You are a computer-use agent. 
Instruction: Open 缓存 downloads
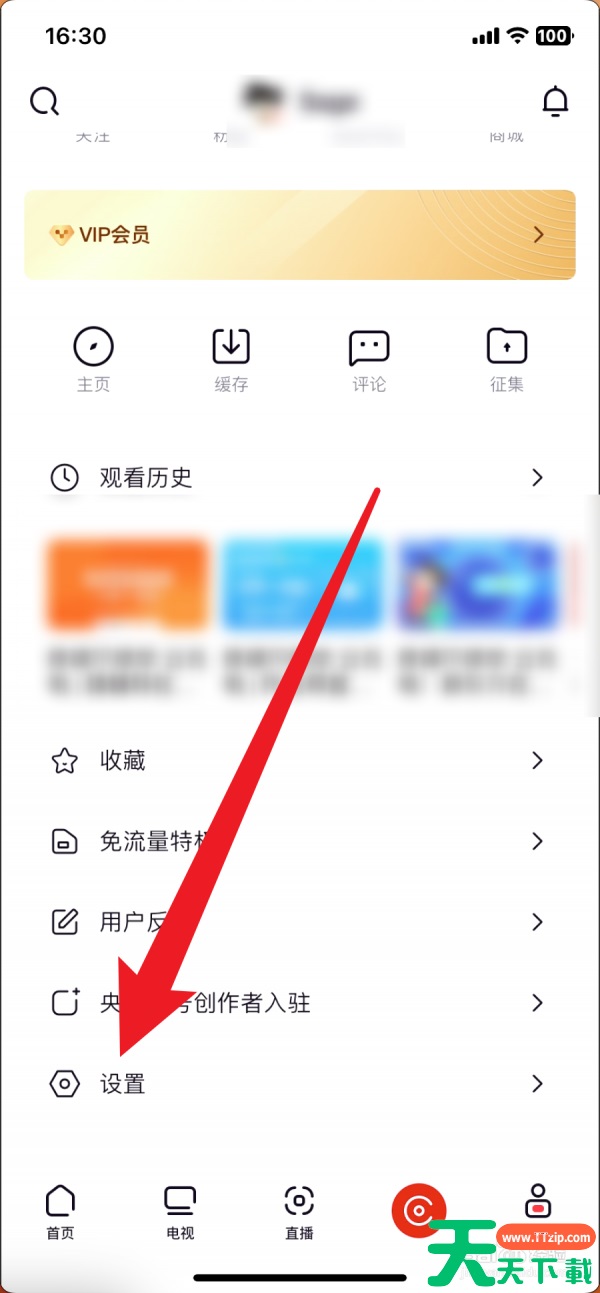pos(231,359)
